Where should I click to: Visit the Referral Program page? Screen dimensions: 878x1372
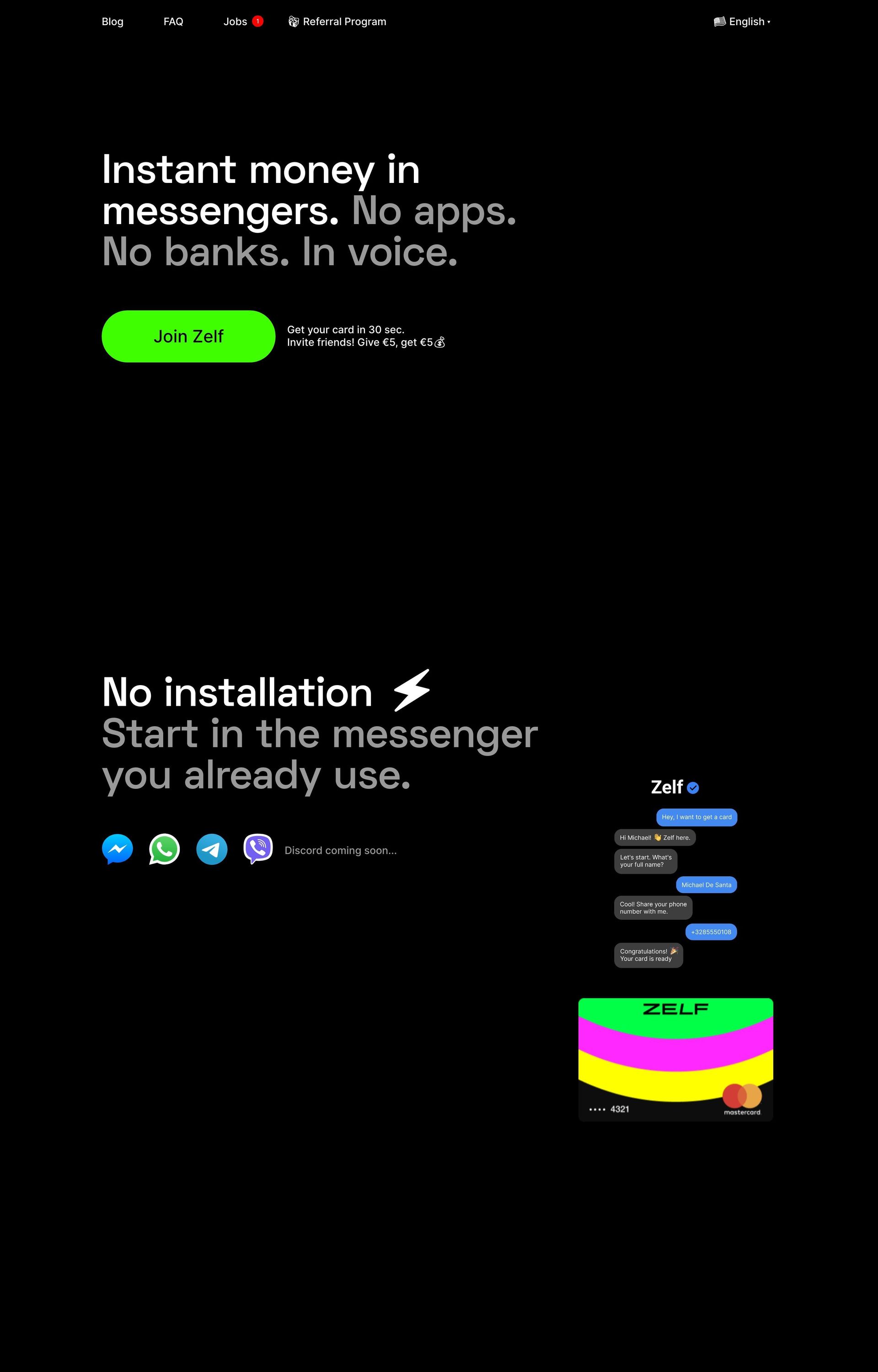pos(337,21)
